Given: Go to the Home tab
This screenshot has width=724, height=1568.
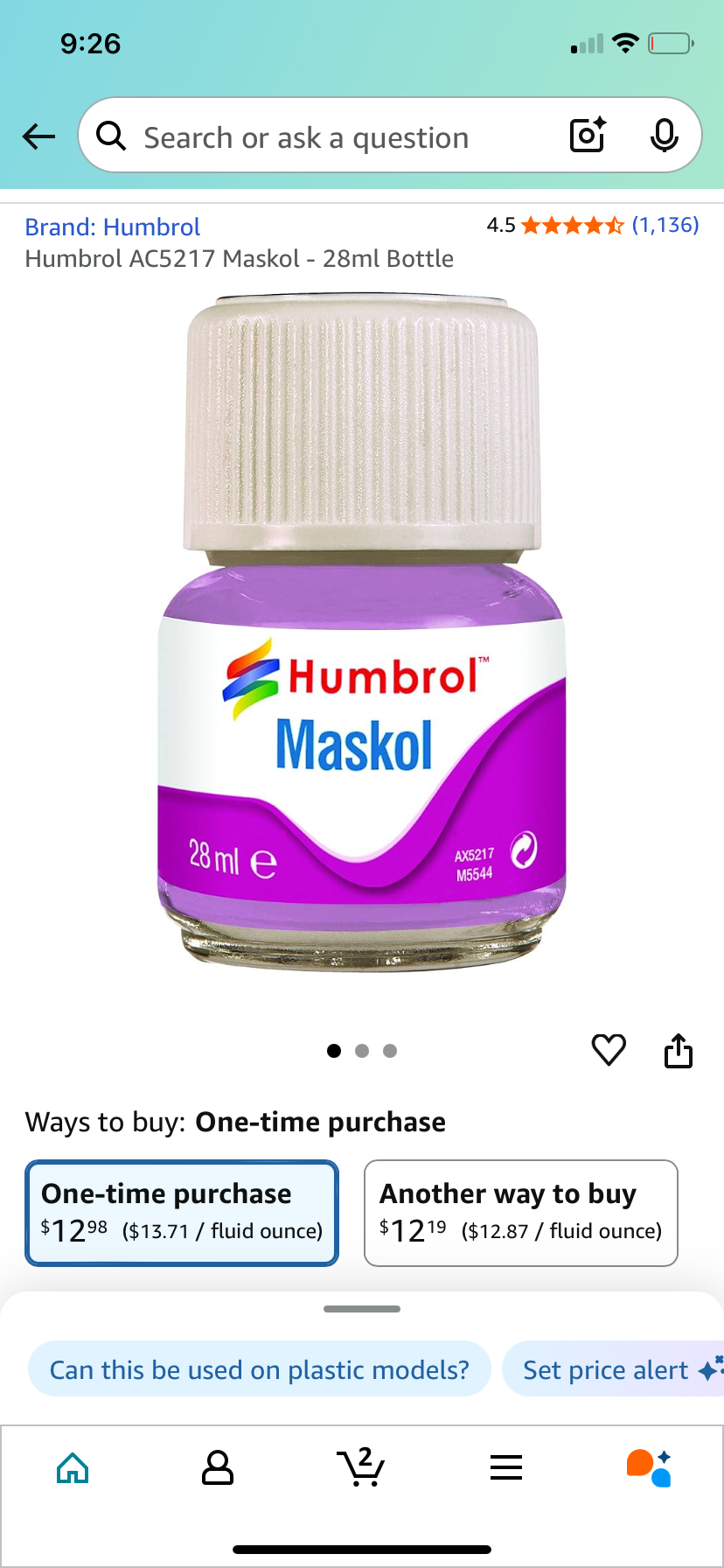Looking at the screenshot, I should click(x=73, y=1468).
